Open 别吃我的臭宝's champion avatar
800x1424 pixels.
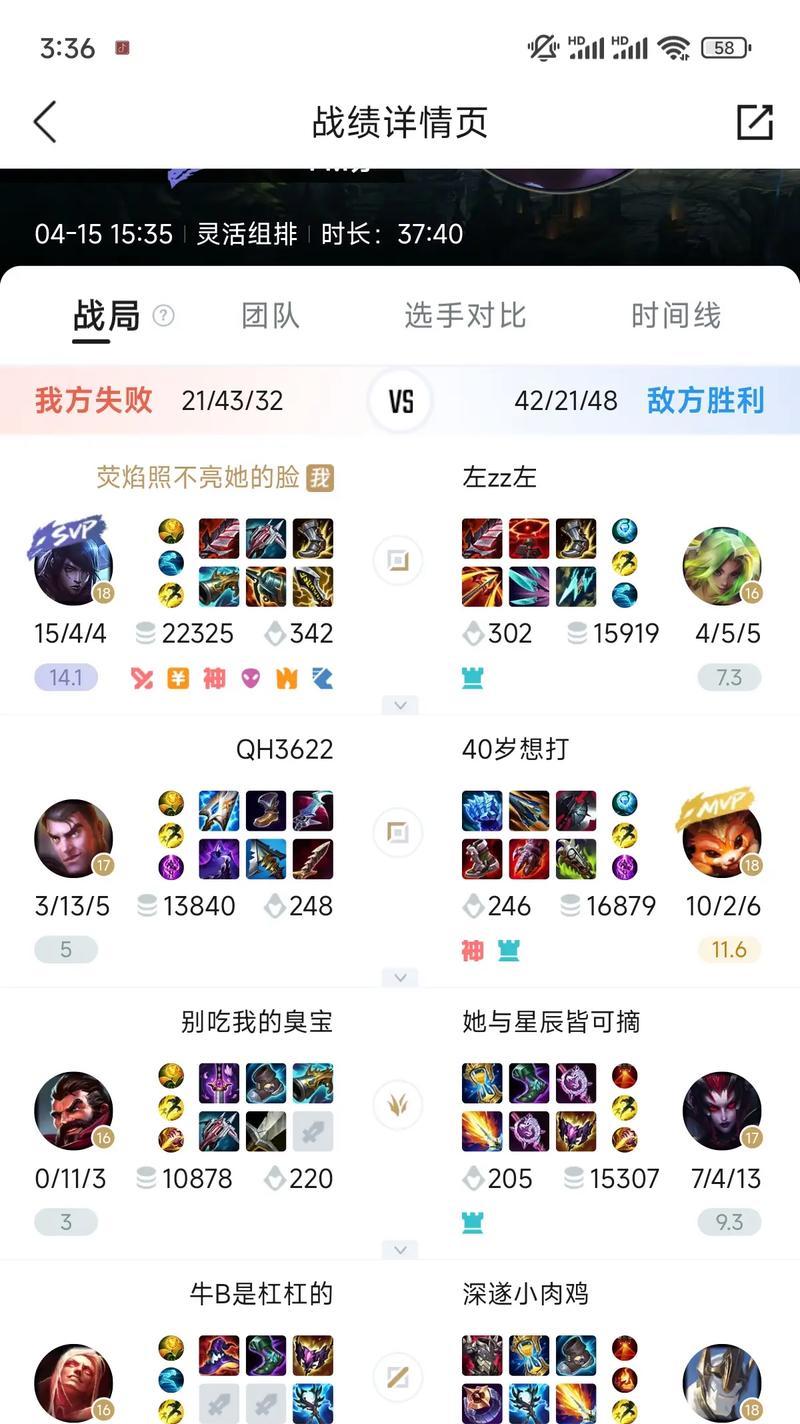[74, 1110]
